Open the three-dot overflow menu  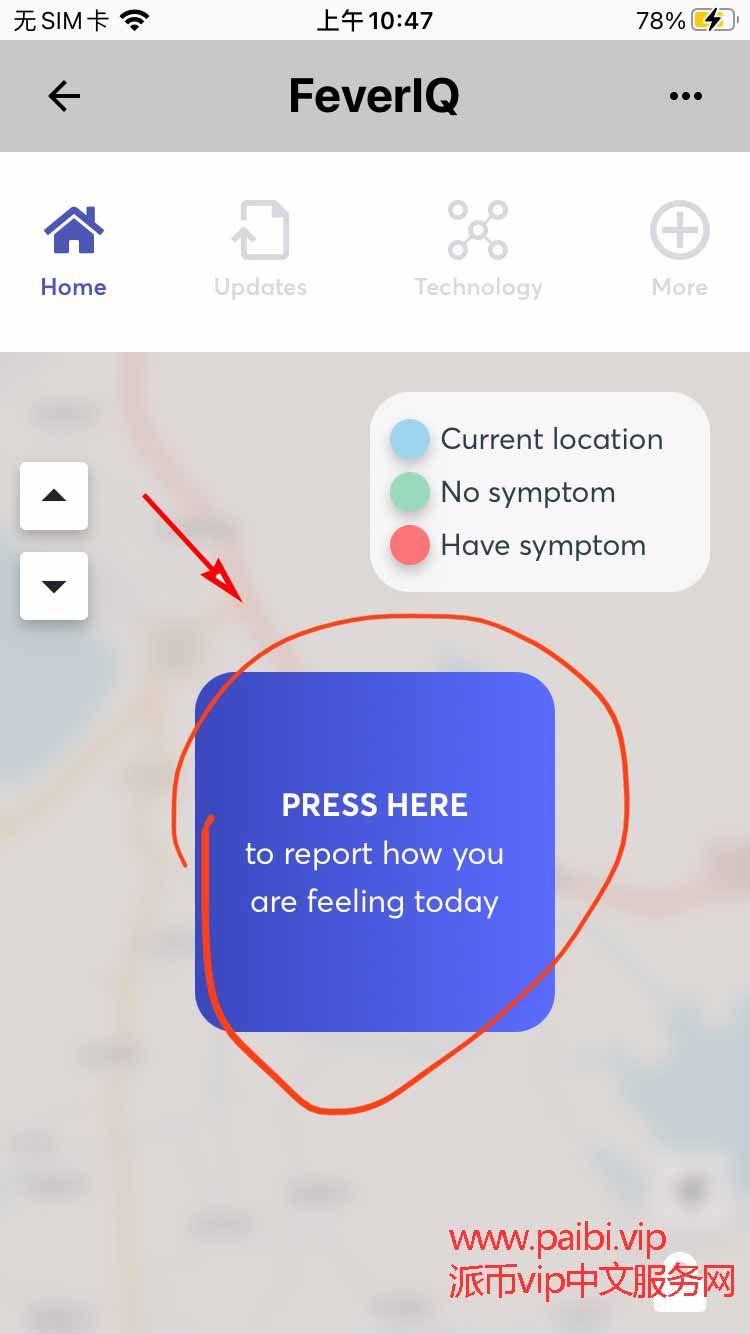685,96
